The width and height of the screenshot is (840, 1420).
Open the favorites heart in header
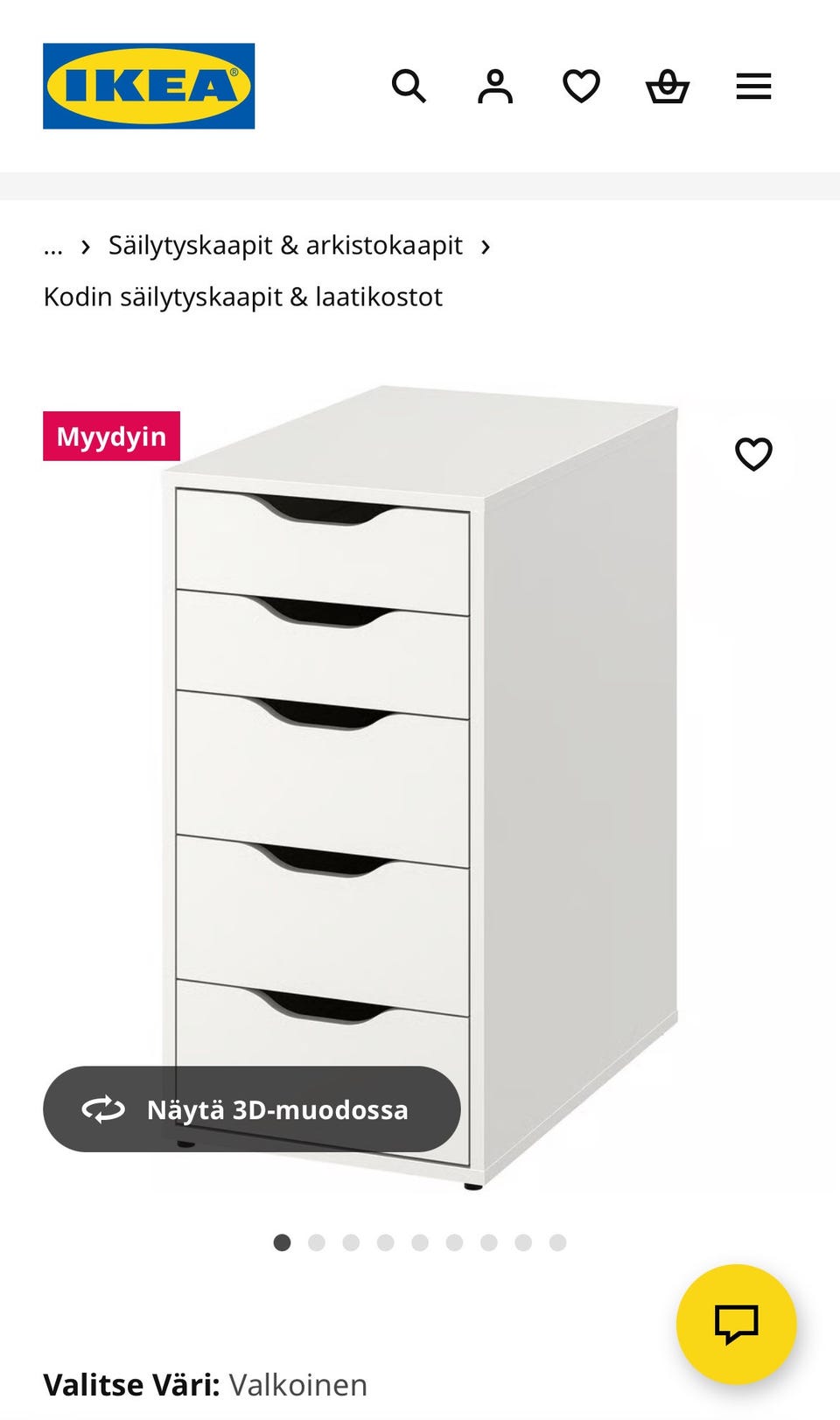coord(581,87)
